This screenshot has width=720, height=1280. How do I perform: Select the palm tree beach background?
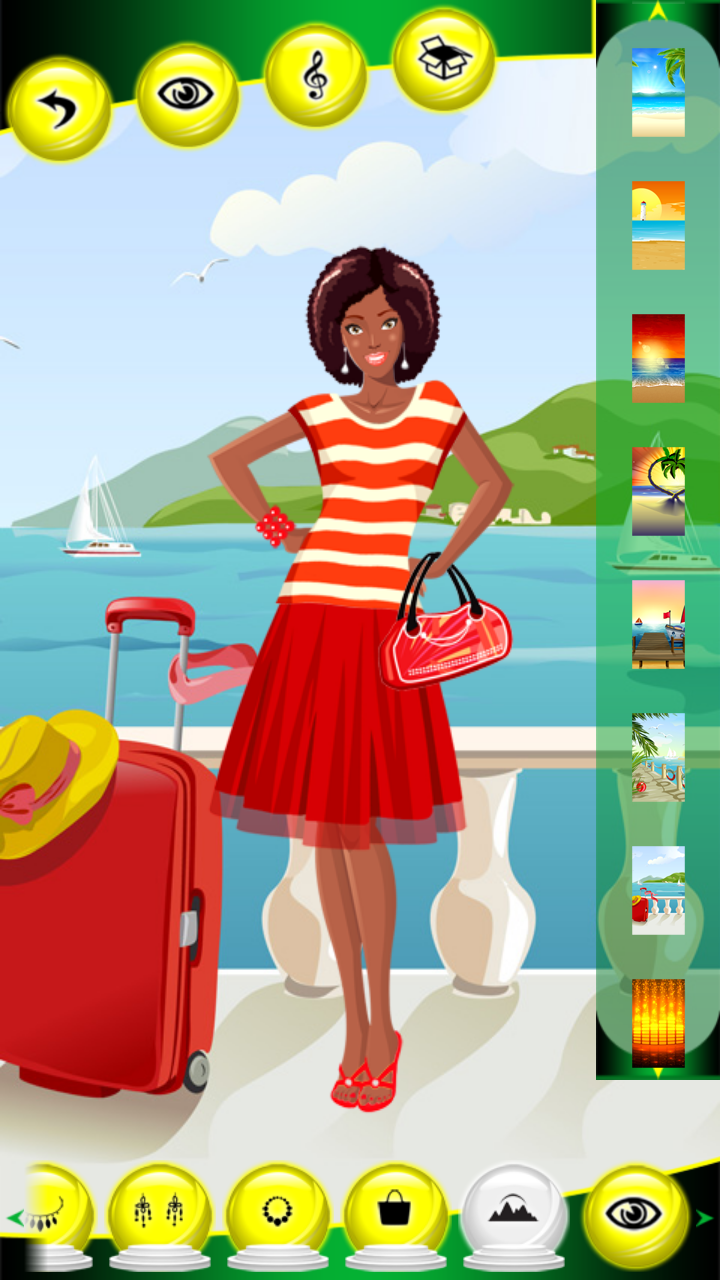658,92
